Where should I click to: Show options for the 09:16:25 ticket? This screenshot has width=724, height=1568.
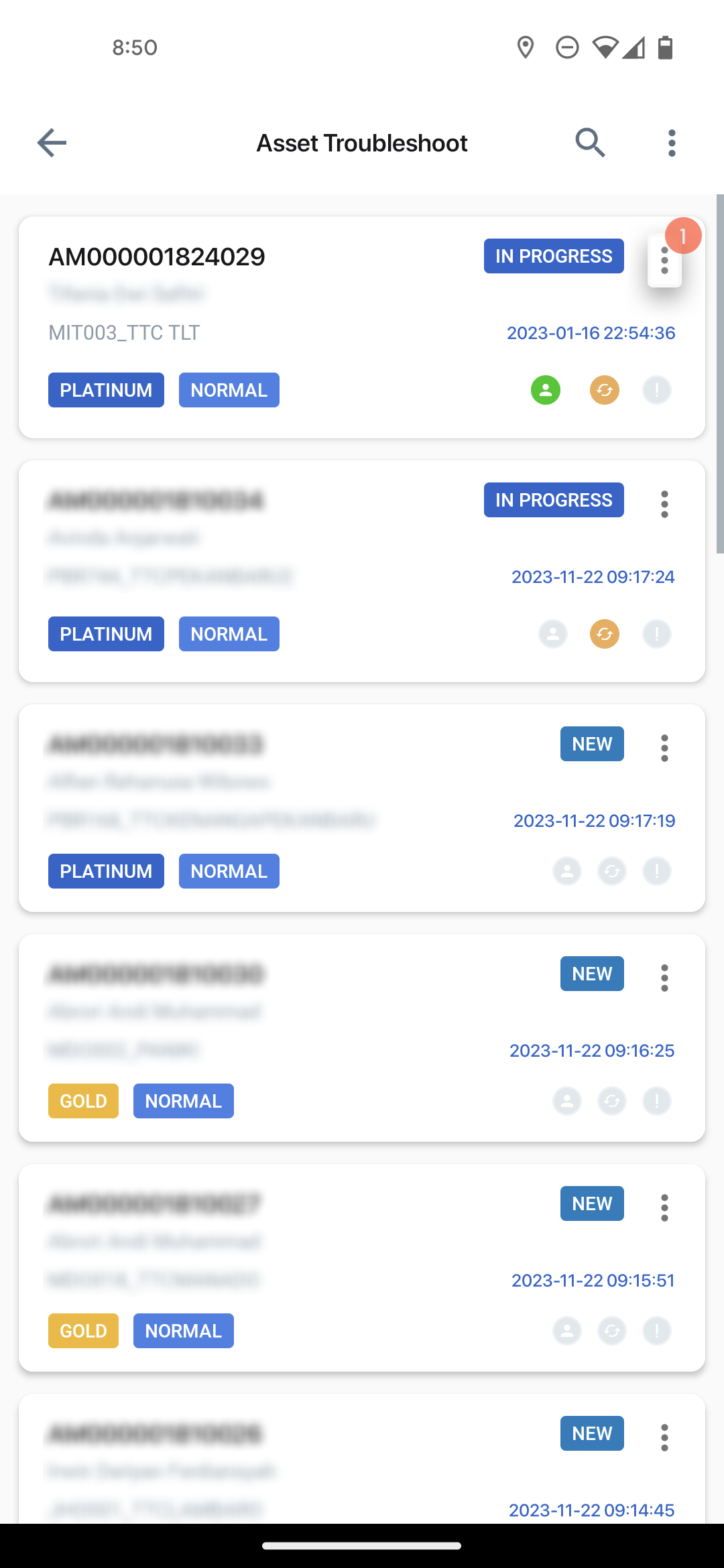coord(664,978)
